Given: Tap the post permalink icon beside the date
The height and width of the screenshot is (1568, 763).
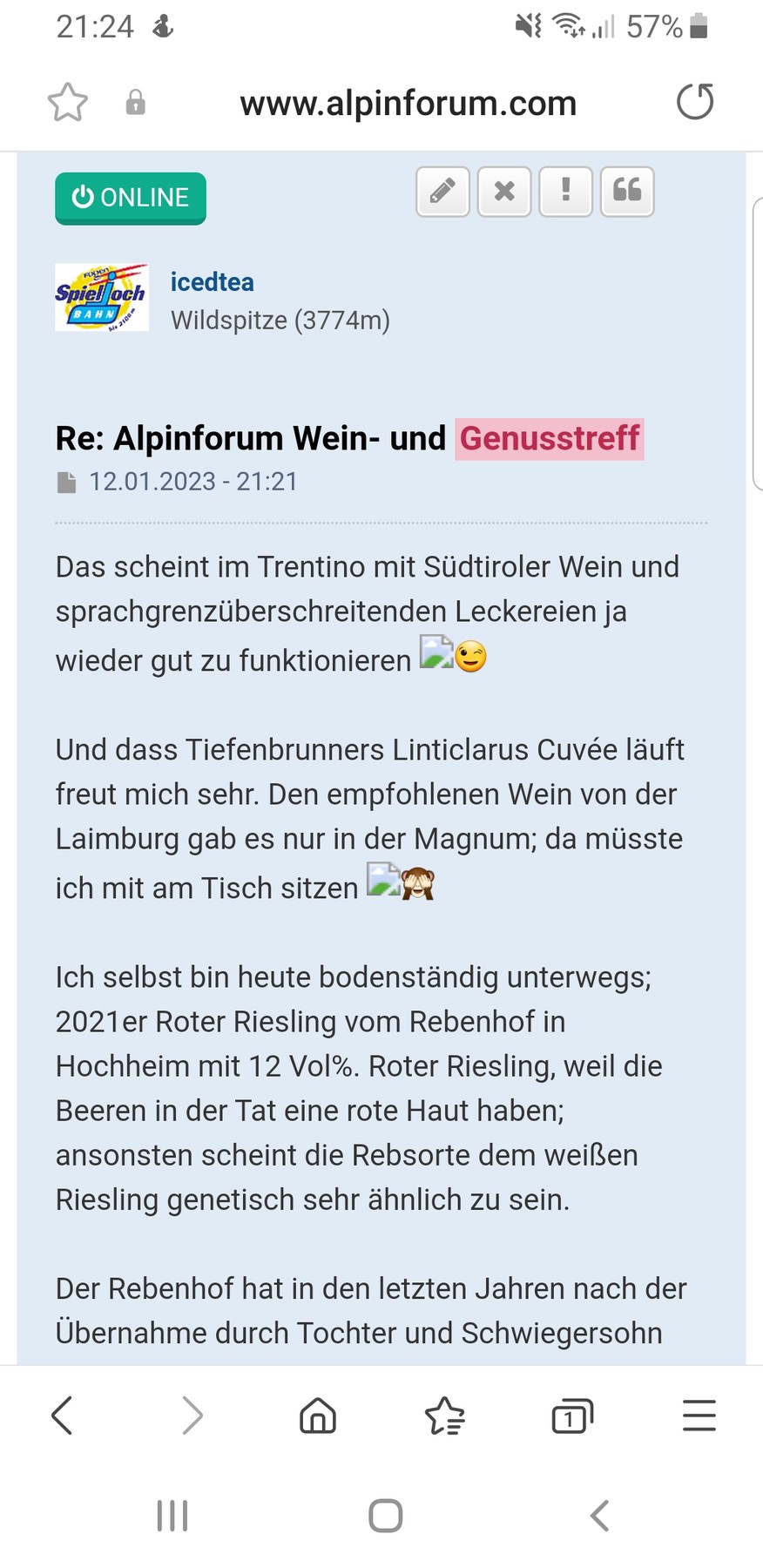Looking at the screenshot, I should tap(67, 483).
